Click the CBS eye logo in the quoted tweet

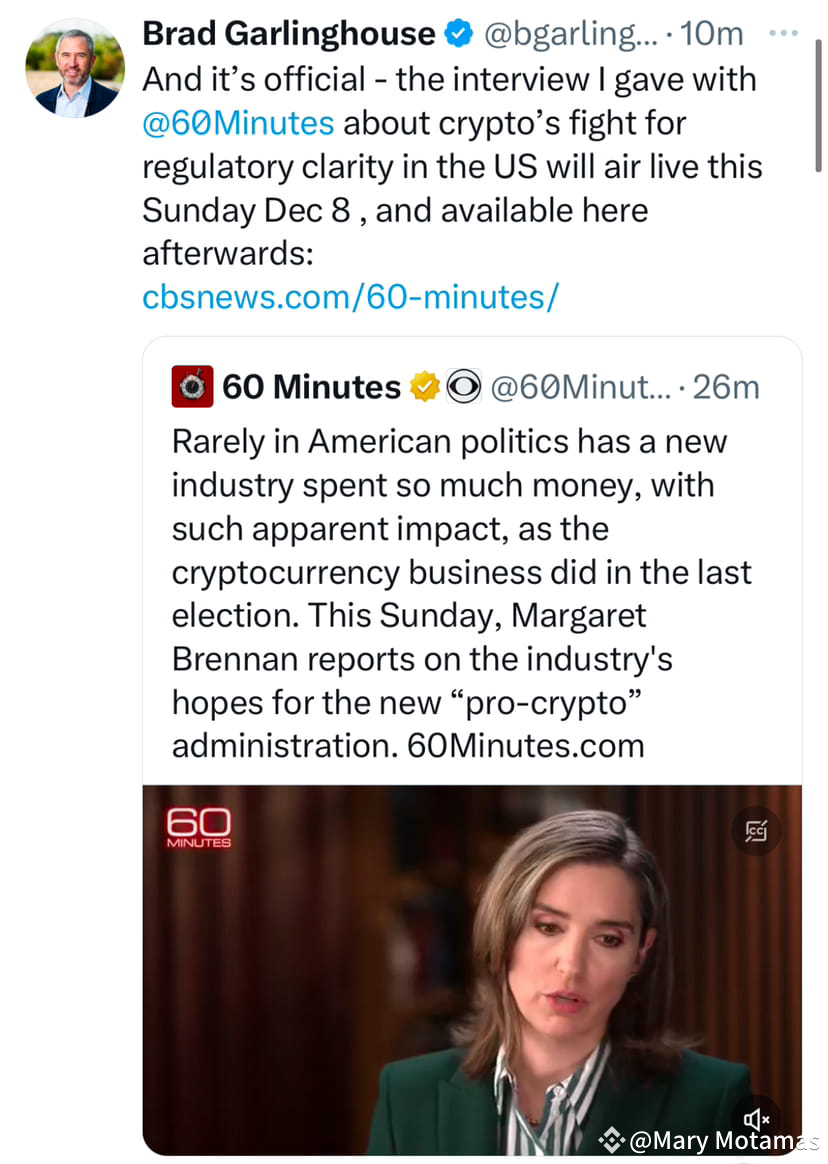point(462,386)
